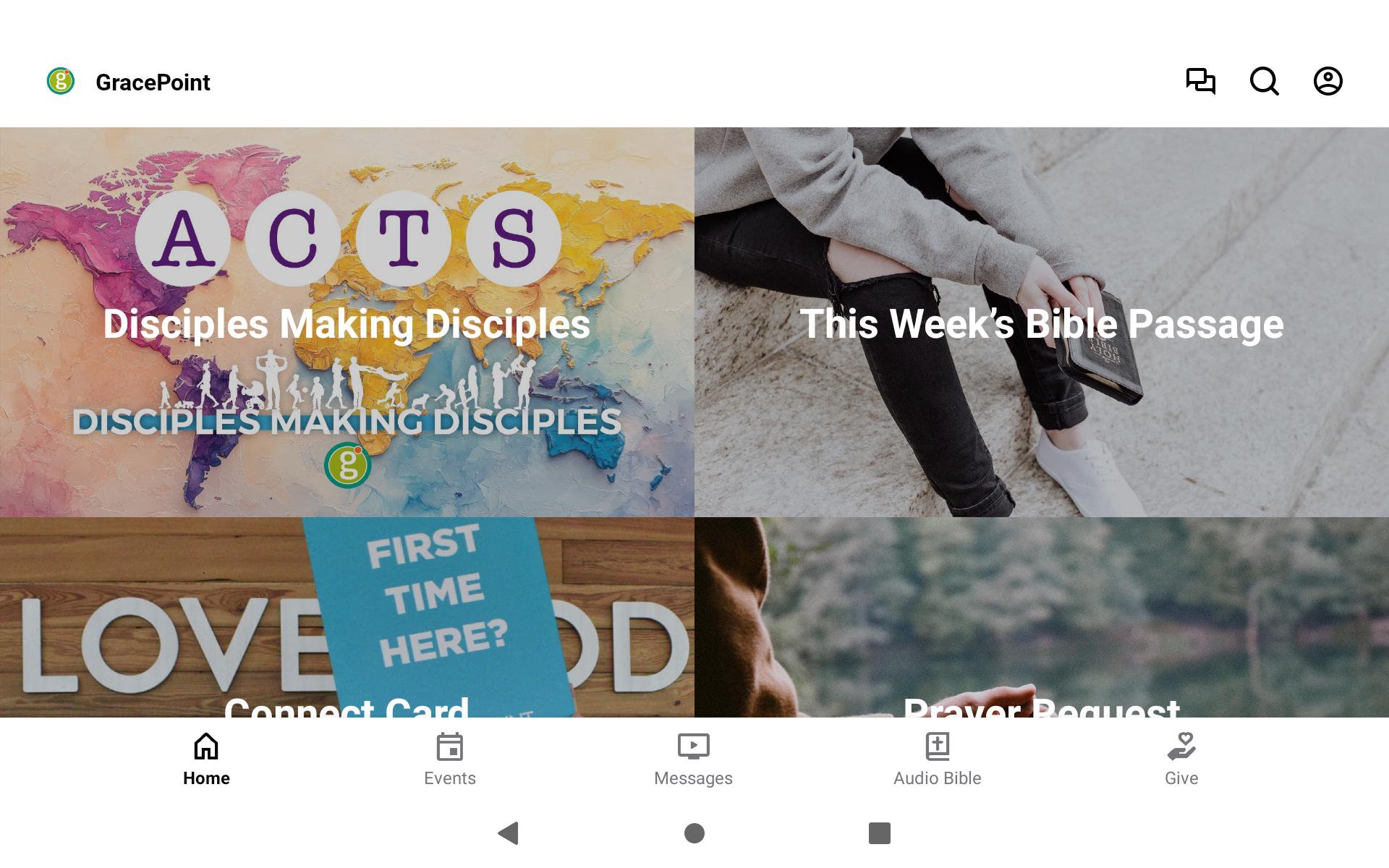The image size is (1389, 868).
Task: Open the search icon
Action: pyautogui.click(x=1264, y=81)
